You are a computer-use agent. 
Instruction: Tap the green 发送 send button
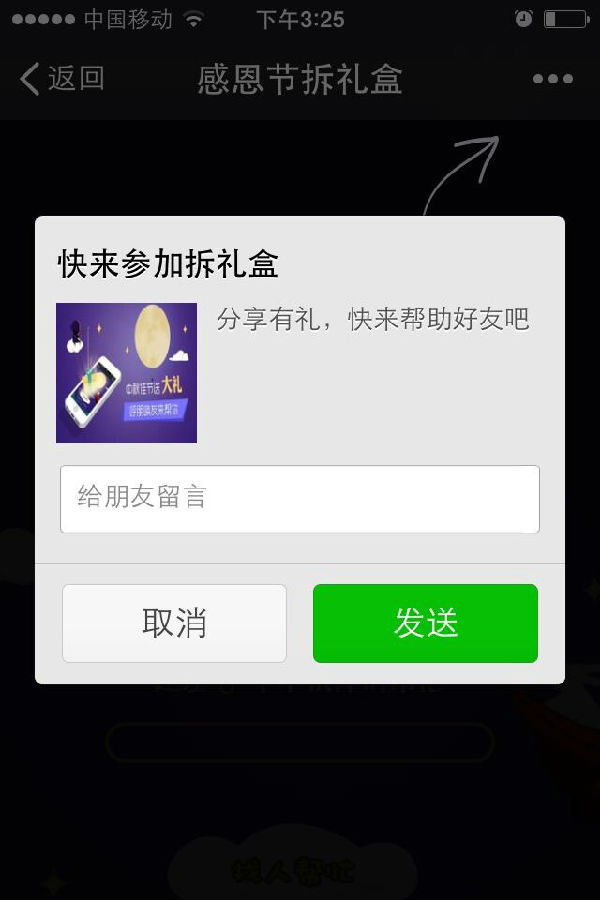(x=425, y=623)
